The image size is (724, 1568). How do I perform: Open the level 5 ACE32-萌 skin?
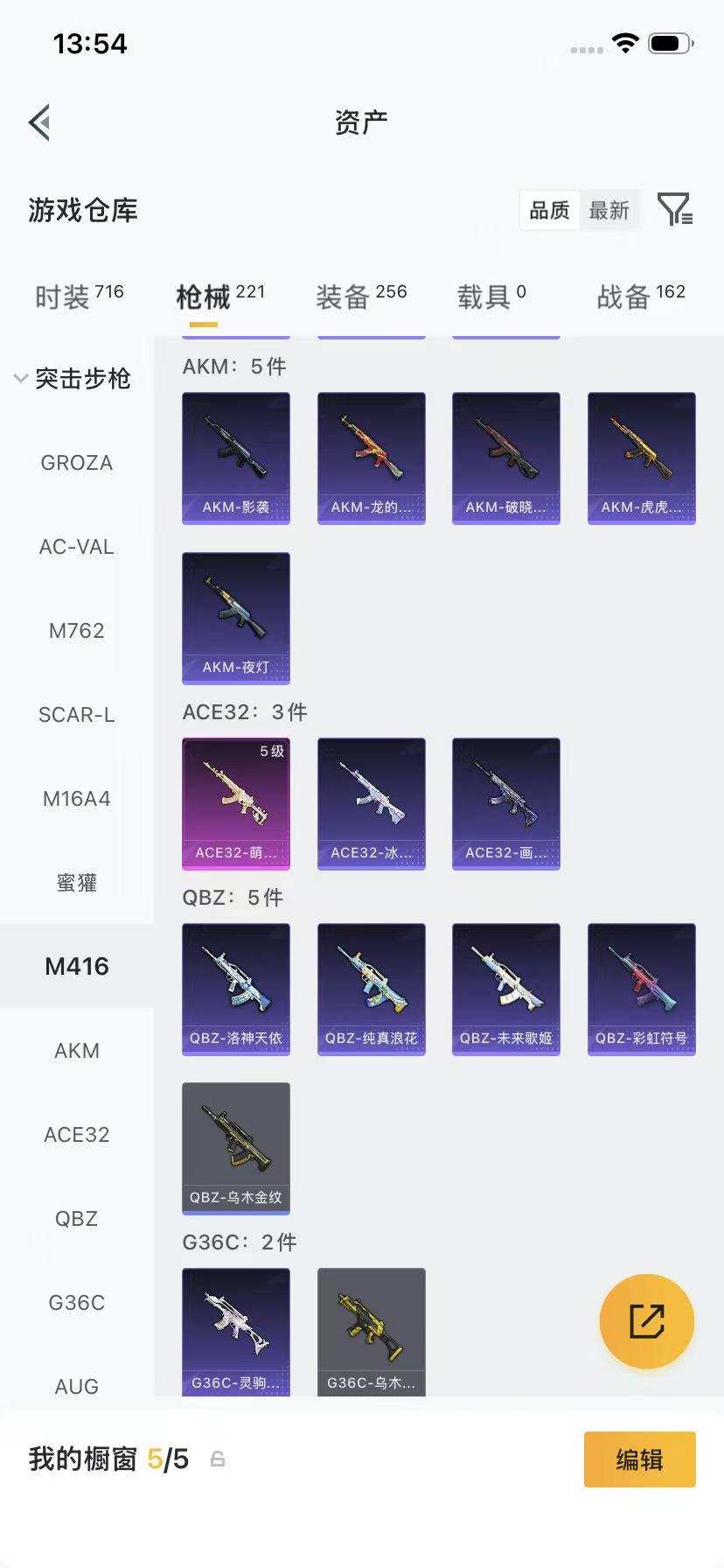pos(236,804)
